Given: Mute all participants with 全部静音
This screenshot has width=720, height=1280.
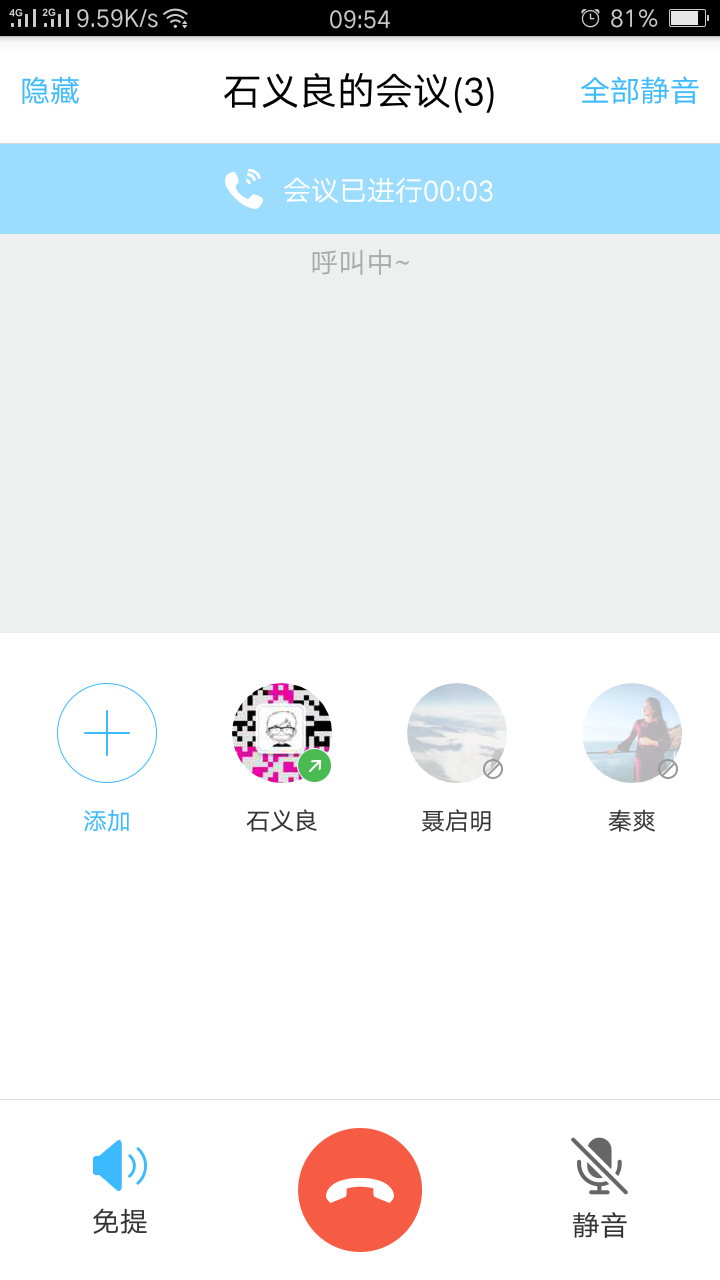Looking at the screenshot, I should 639,91.
